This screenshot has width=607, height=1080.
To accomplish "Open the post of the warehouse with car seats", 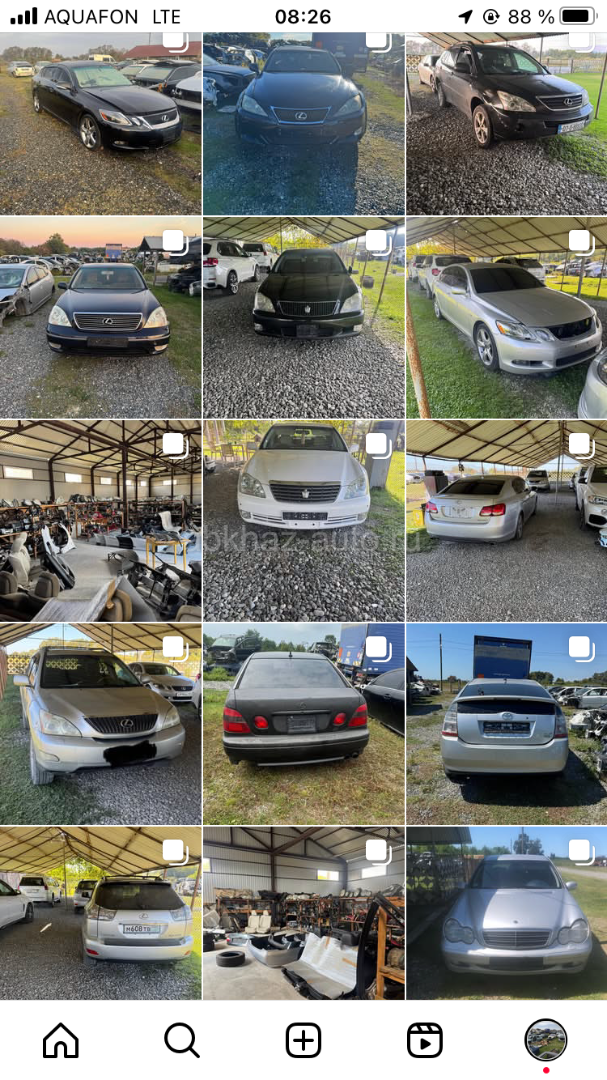I will pyautogui.click(x=100, y=520).
